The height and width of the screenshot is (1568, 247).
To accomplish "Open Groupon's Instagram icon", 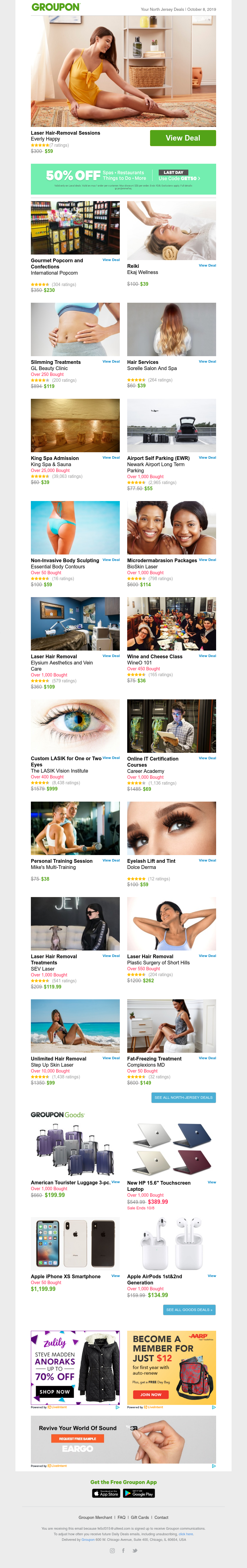I will (x=112, y=1551).
